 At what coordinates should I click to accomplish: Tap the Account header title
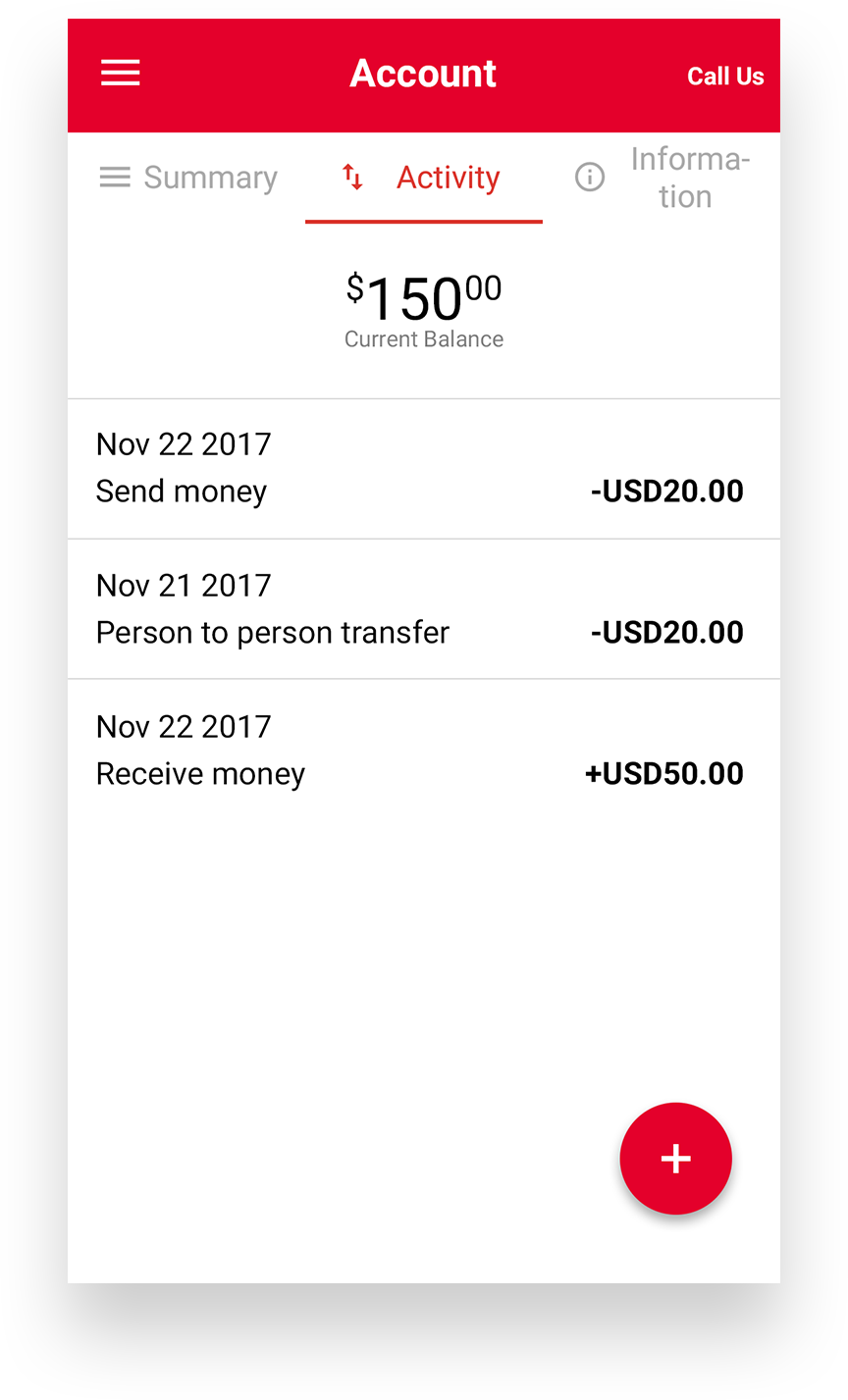(423, 73)
